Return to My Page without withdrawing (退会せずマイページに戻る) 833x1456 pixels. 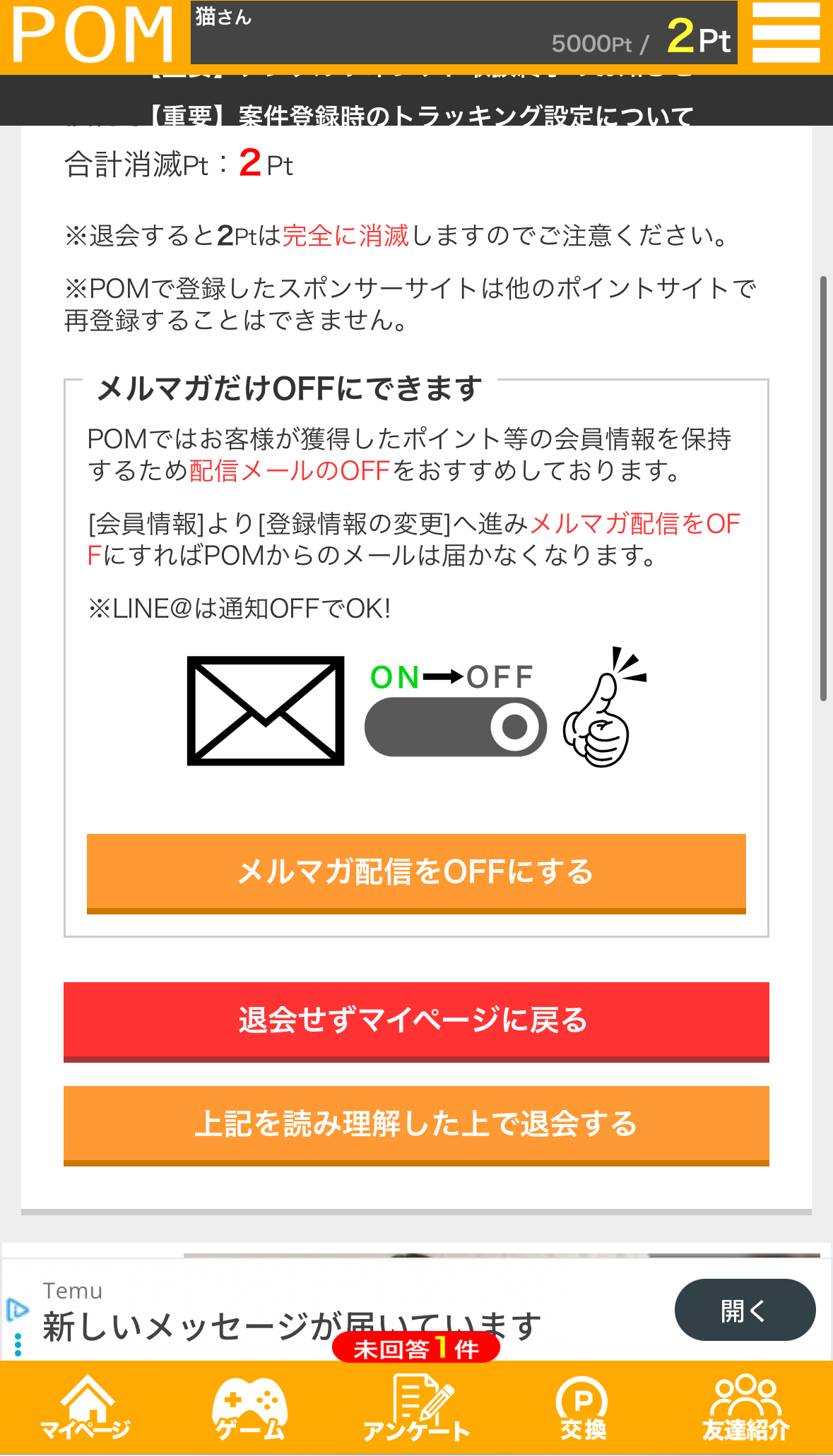(416, 1021)
